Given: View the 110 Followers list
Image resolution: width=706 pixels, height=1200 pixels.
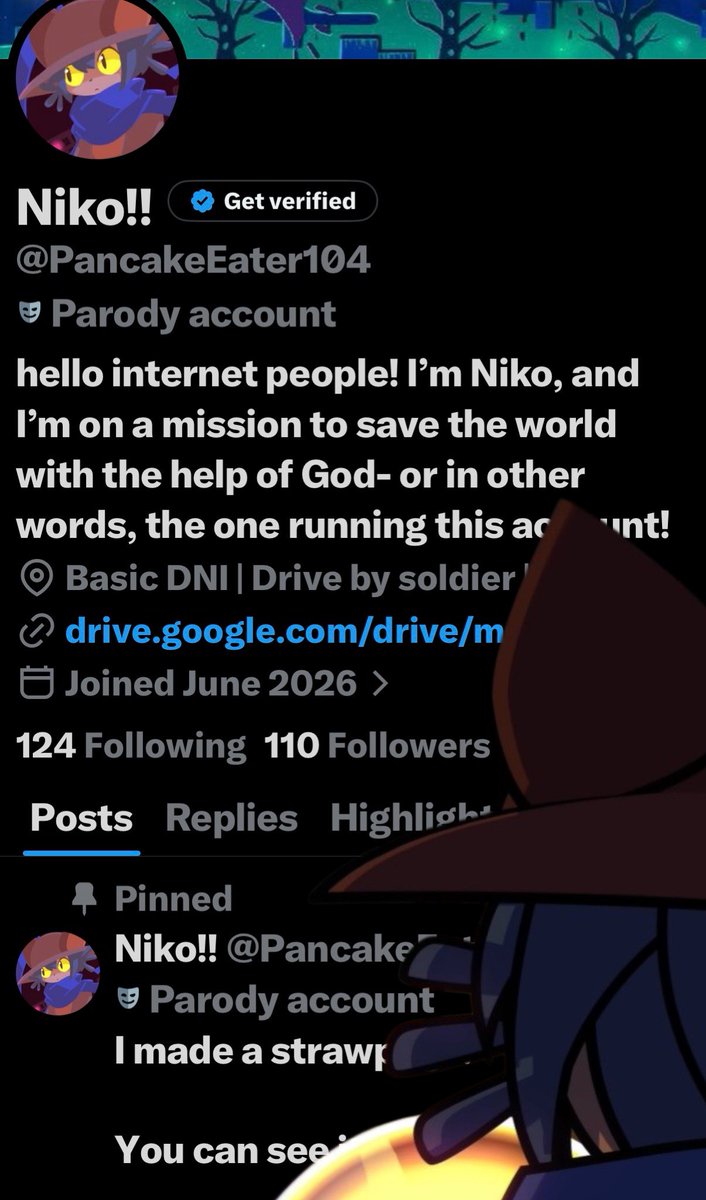Looking at the screenshot, I should [377, 745].
